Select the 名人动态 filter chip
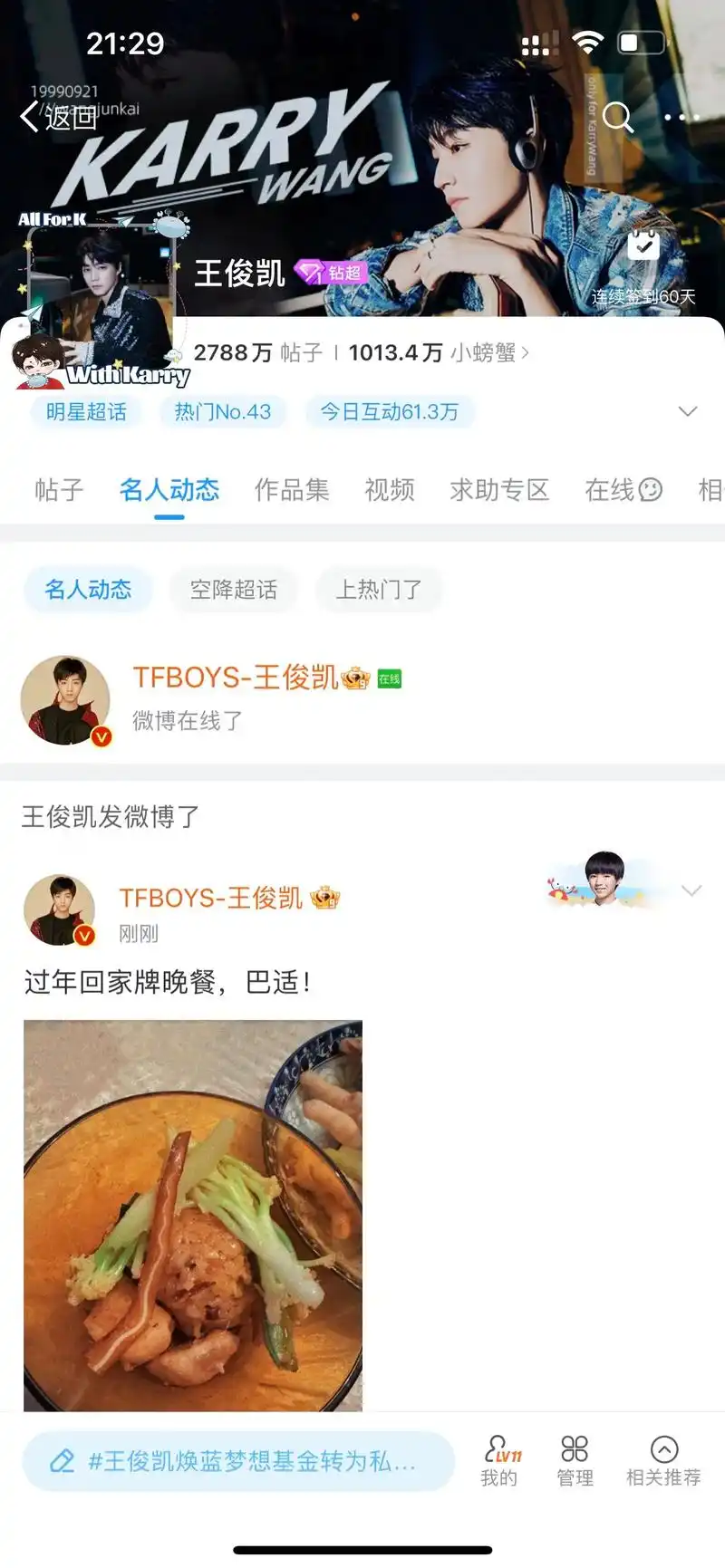 click(x=87, y=590)
